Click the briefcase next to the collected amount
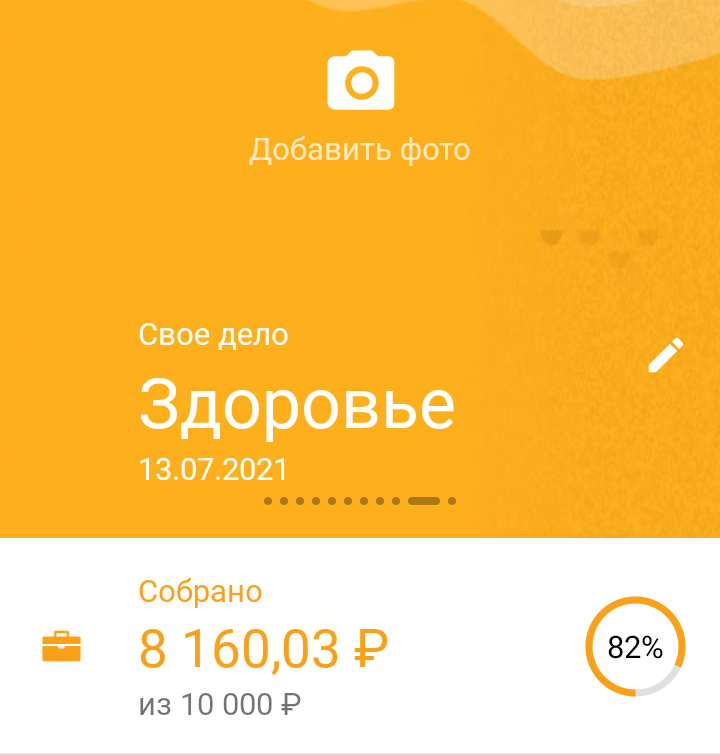The width and height of the screenshot is (720, 755). point(62,646)
